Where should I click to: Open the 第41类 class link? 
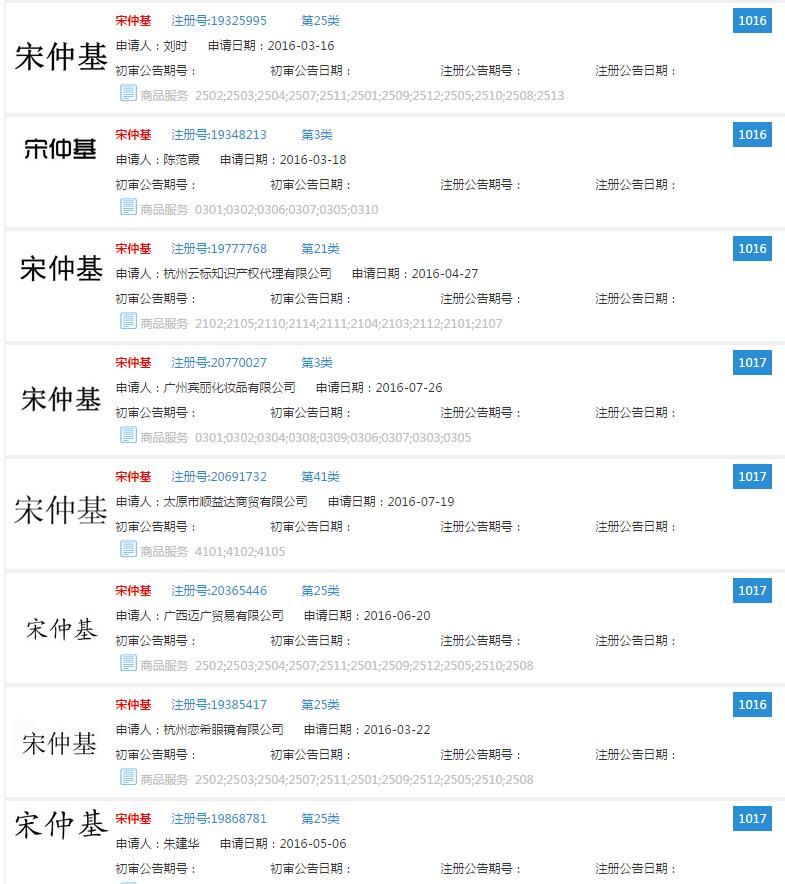[x=320, y=477]
